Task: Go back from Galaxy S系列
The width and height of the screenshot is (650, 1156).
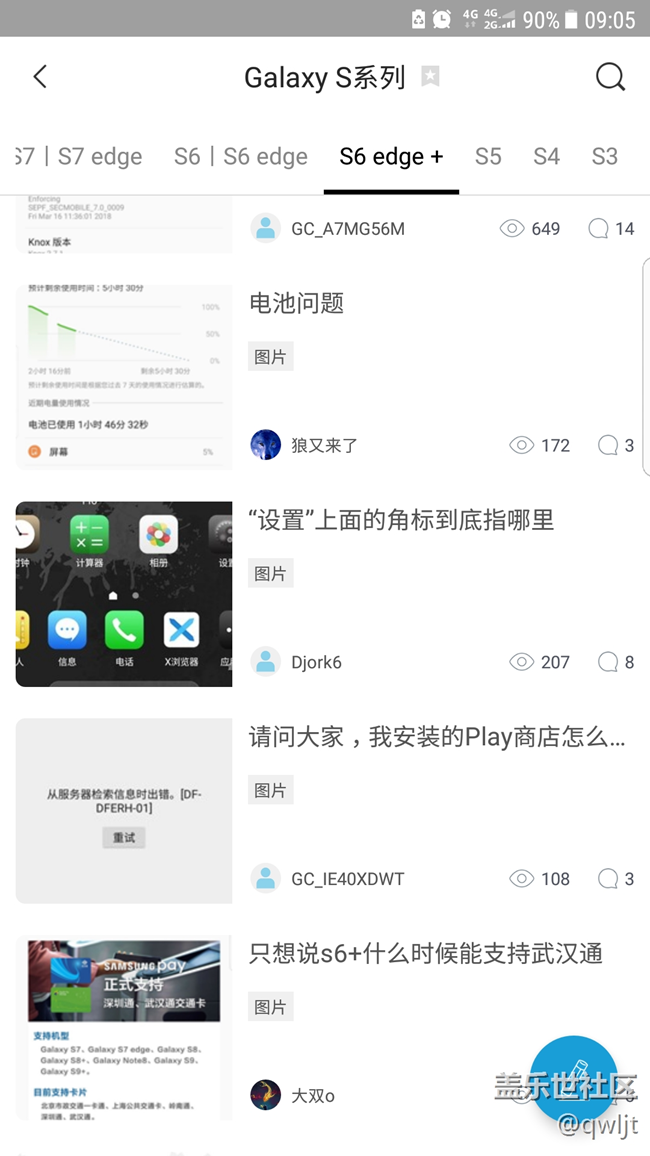Action: pyautogui.click(x=40, y=77)
